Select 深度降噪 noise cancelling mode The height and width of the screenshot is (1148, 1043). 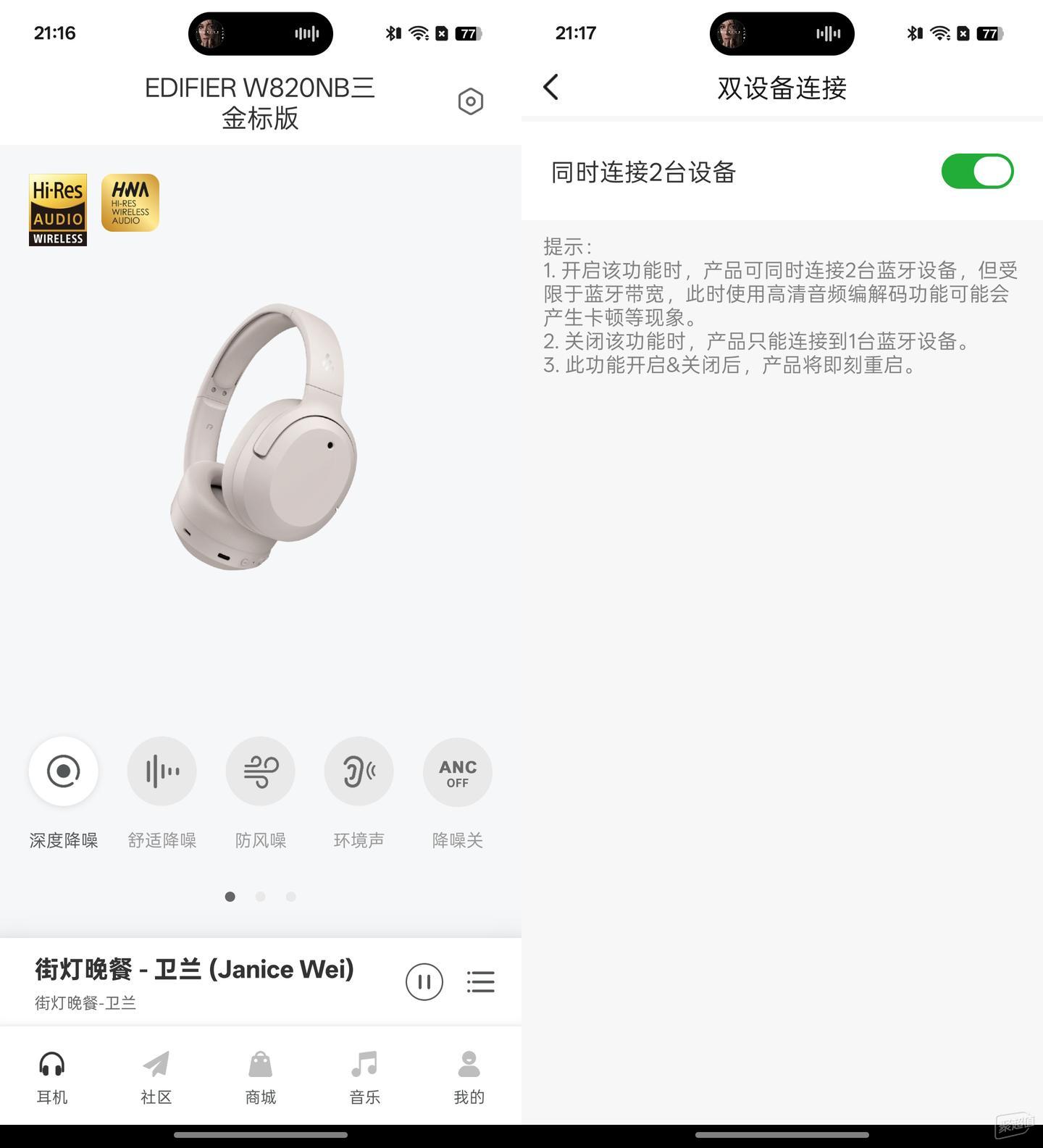coord(64,771)
